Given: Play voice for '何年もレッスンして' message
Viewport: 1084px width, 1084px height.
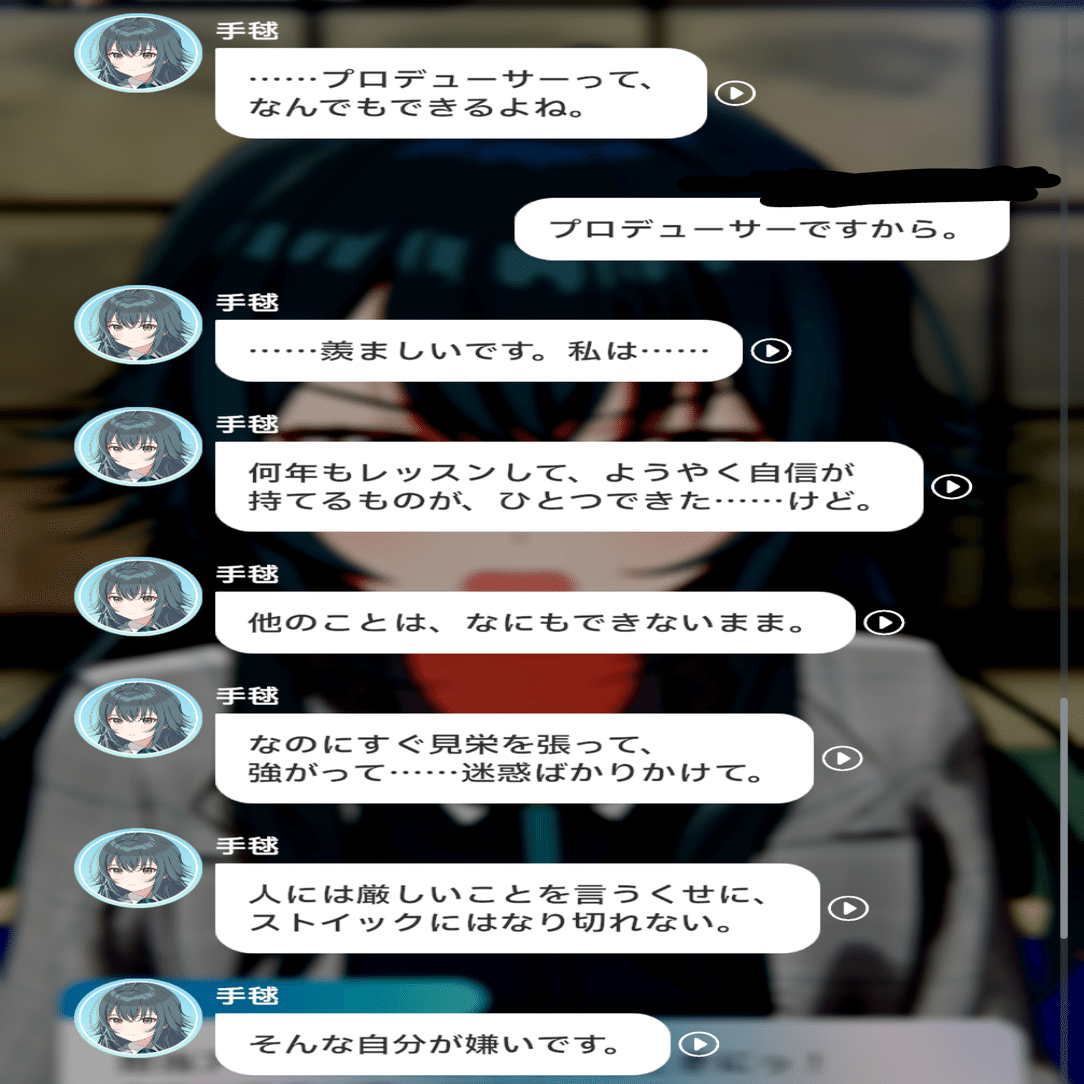Looking at the screenshot, I should pos(951,487).
